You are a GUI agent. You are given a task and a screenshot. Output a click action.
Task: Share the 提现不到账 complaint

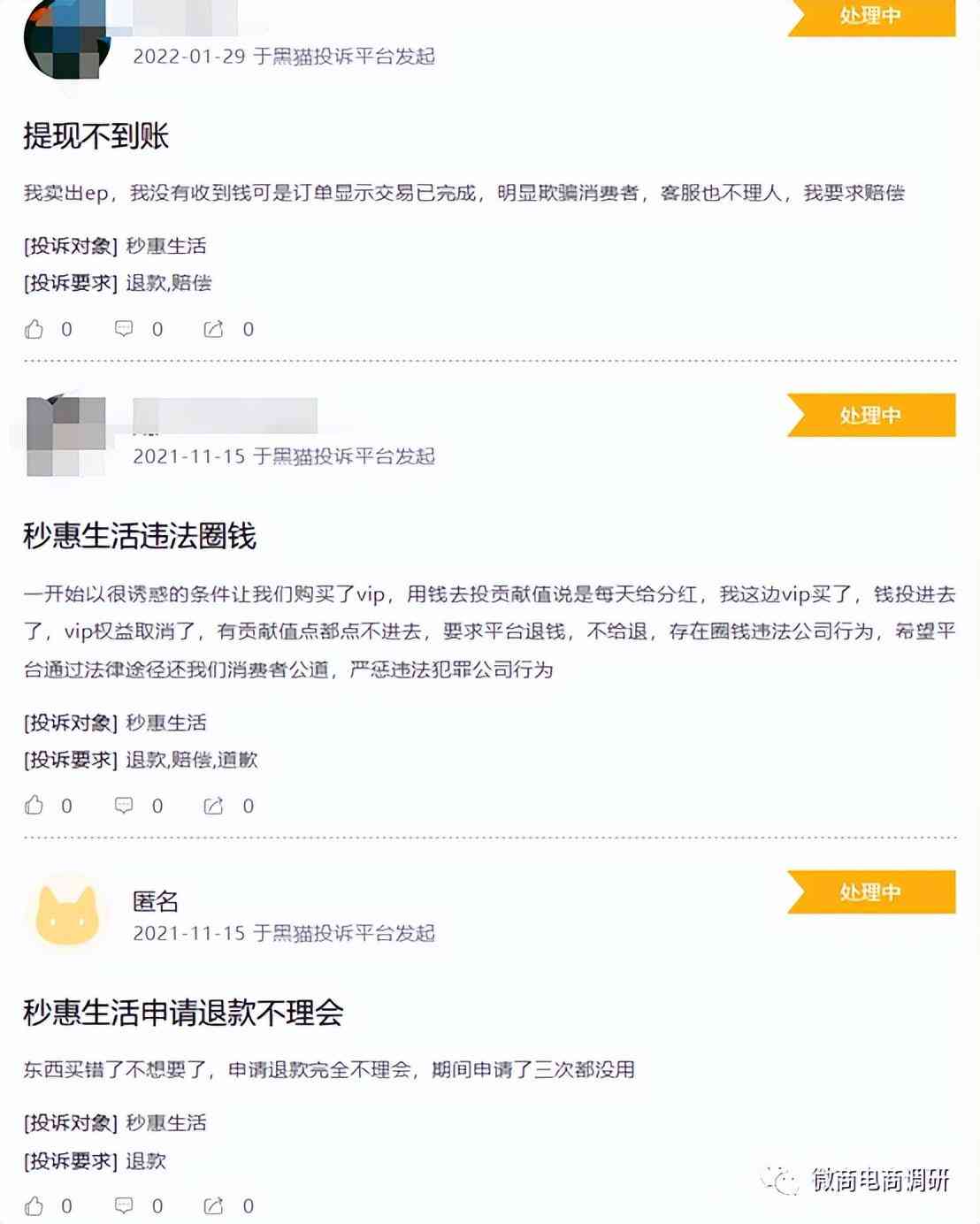coord(213,330)
